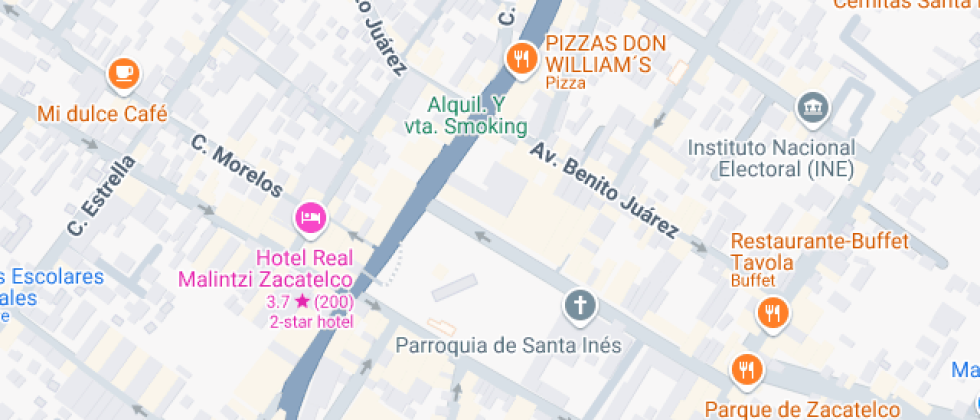
Task: Open the Mi dulce Café marker
Action: [123, 73]
